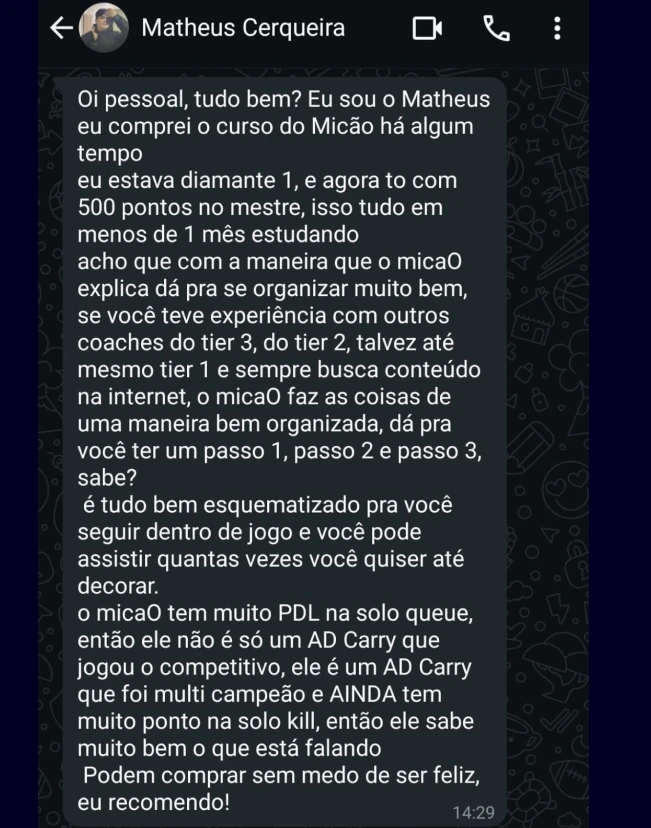Image resolution: width=651 pixels, height=828 pixels.
Task: Open the overflow menu
Action: pyautogui.click(x=557, y=29)
